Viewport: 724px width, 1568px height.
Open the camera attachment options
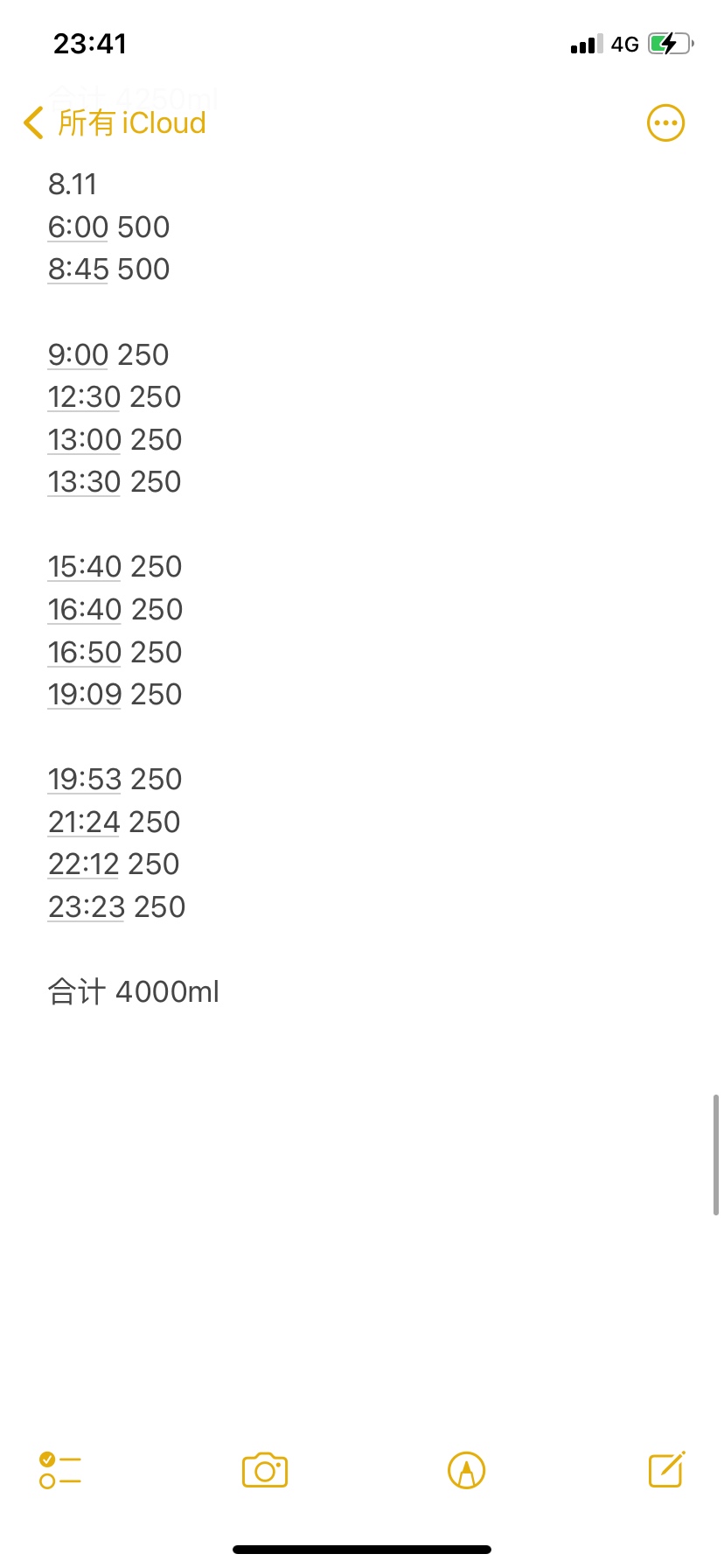(265, 1471)
